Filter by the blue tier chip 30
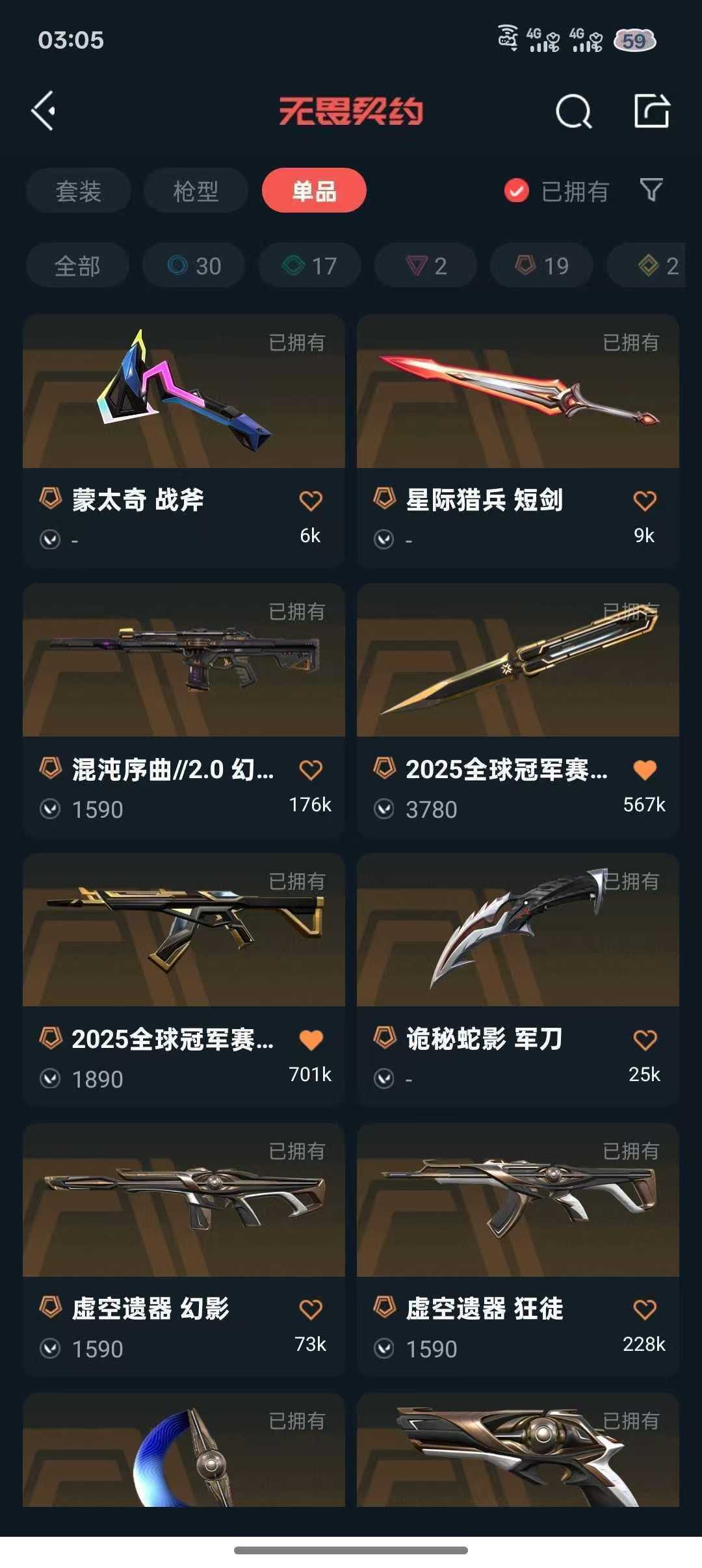The image size is (702, 1568). [194, 266]
